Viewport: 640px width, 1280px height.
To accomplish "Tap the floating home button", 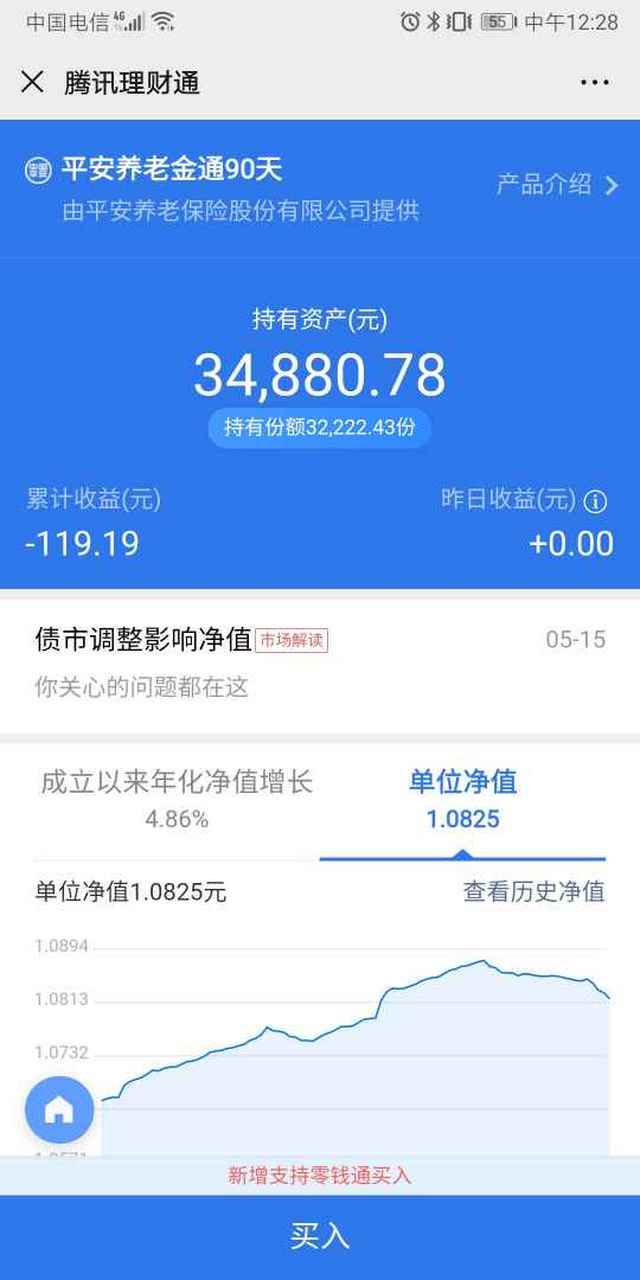I will coord(59,1110).
